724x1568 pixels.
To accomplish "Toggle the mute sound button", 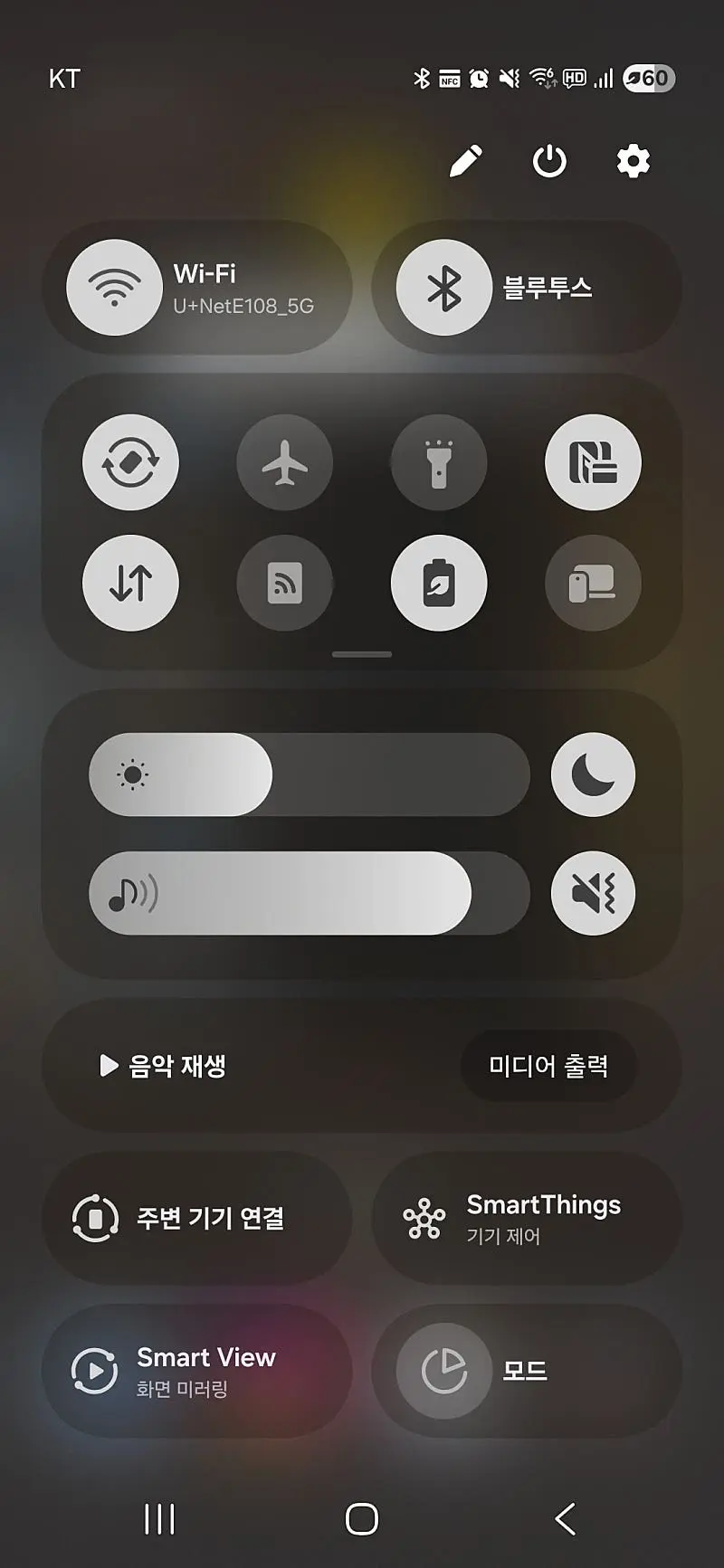I will coord(593,893).
